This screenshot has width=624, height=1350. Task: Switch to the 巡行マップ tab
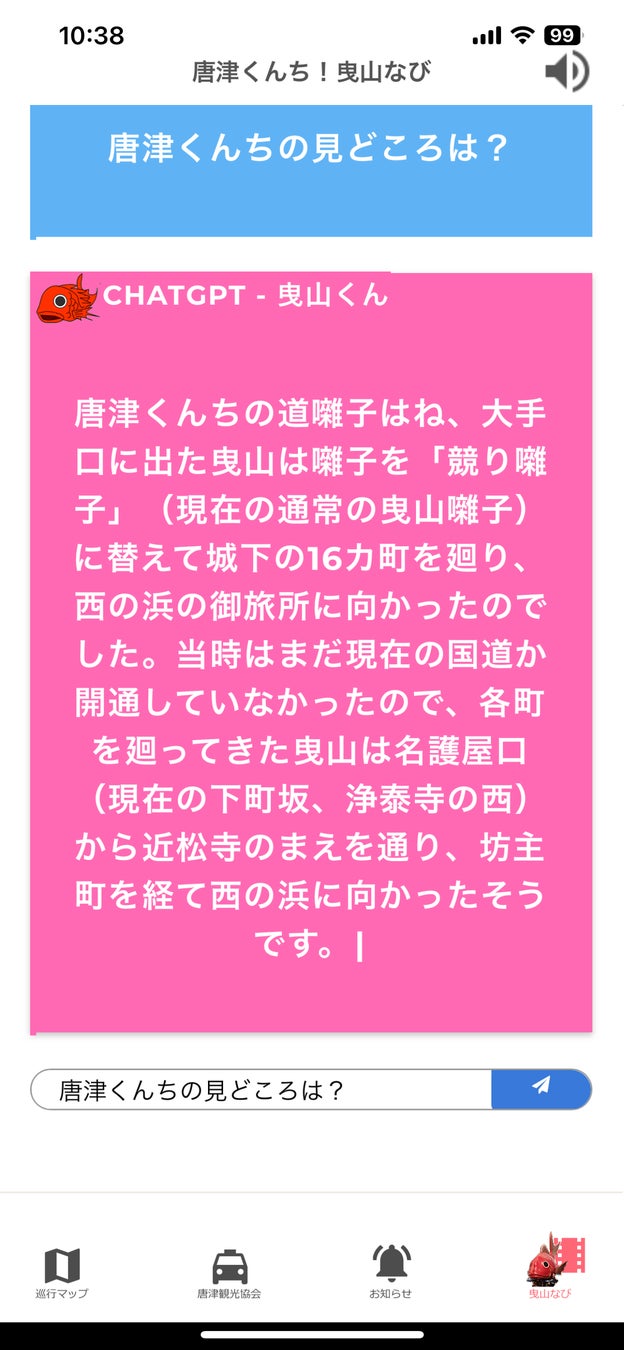62,1272
